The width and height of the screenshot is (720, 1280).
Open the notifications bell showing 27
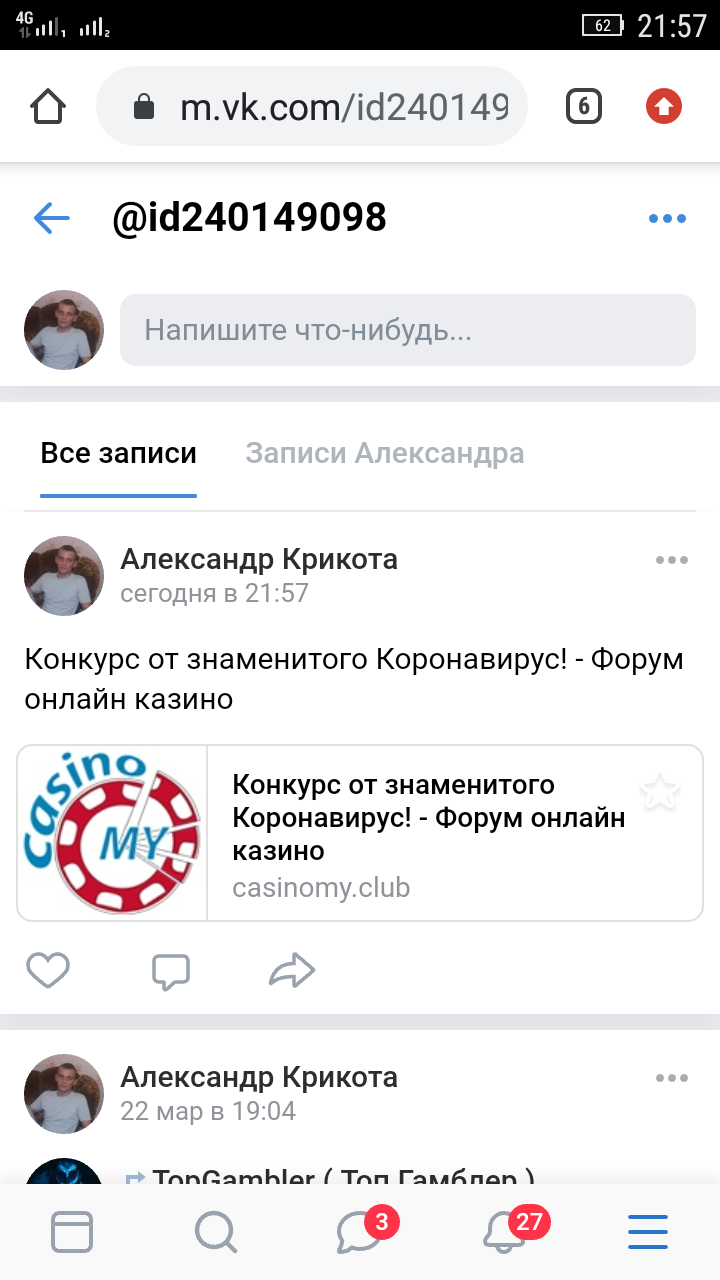(x=505, y=1232)
